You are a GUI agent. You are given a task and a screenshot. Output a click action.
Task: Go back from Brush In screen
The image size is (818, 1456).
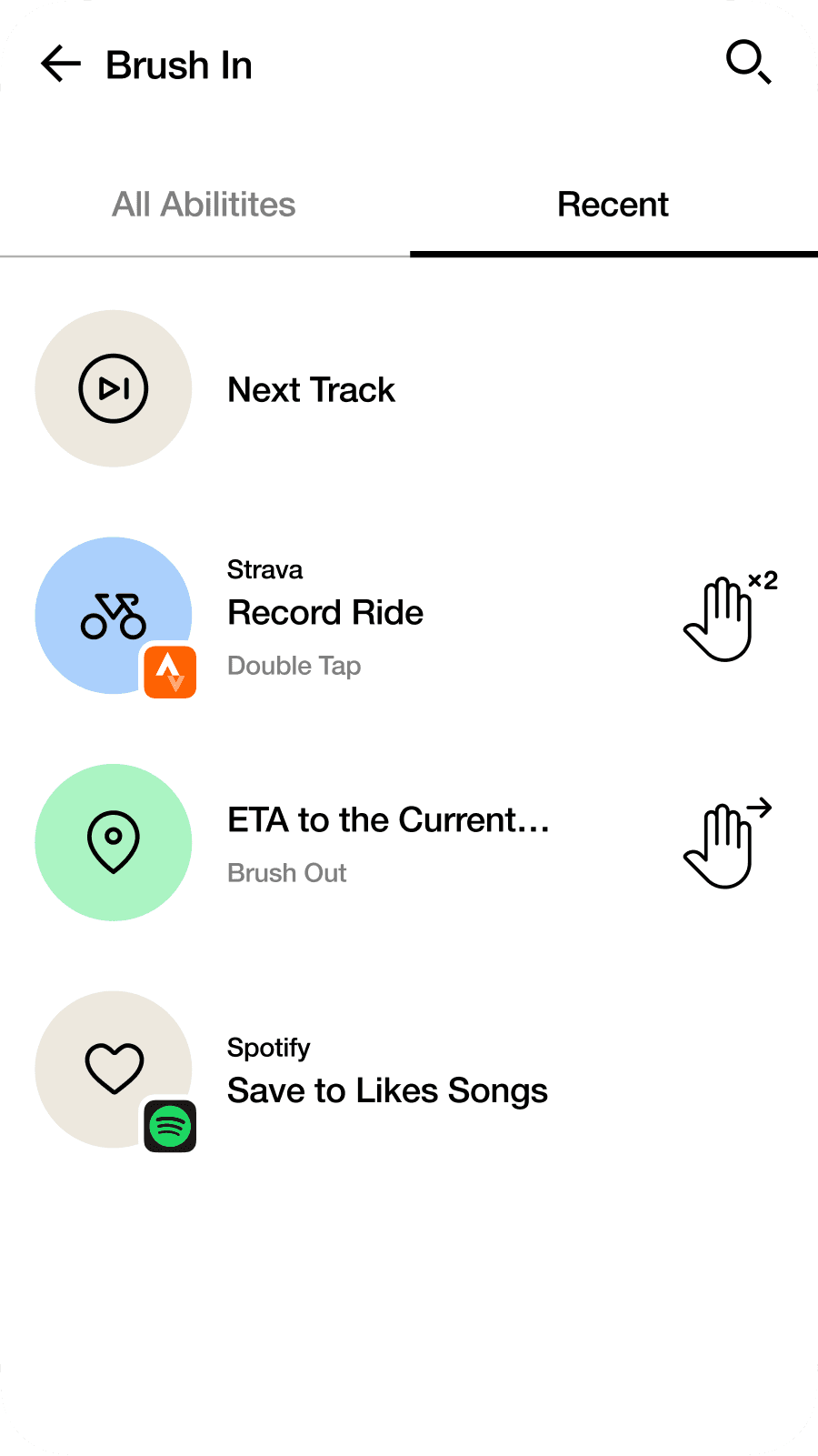(61, 65)
